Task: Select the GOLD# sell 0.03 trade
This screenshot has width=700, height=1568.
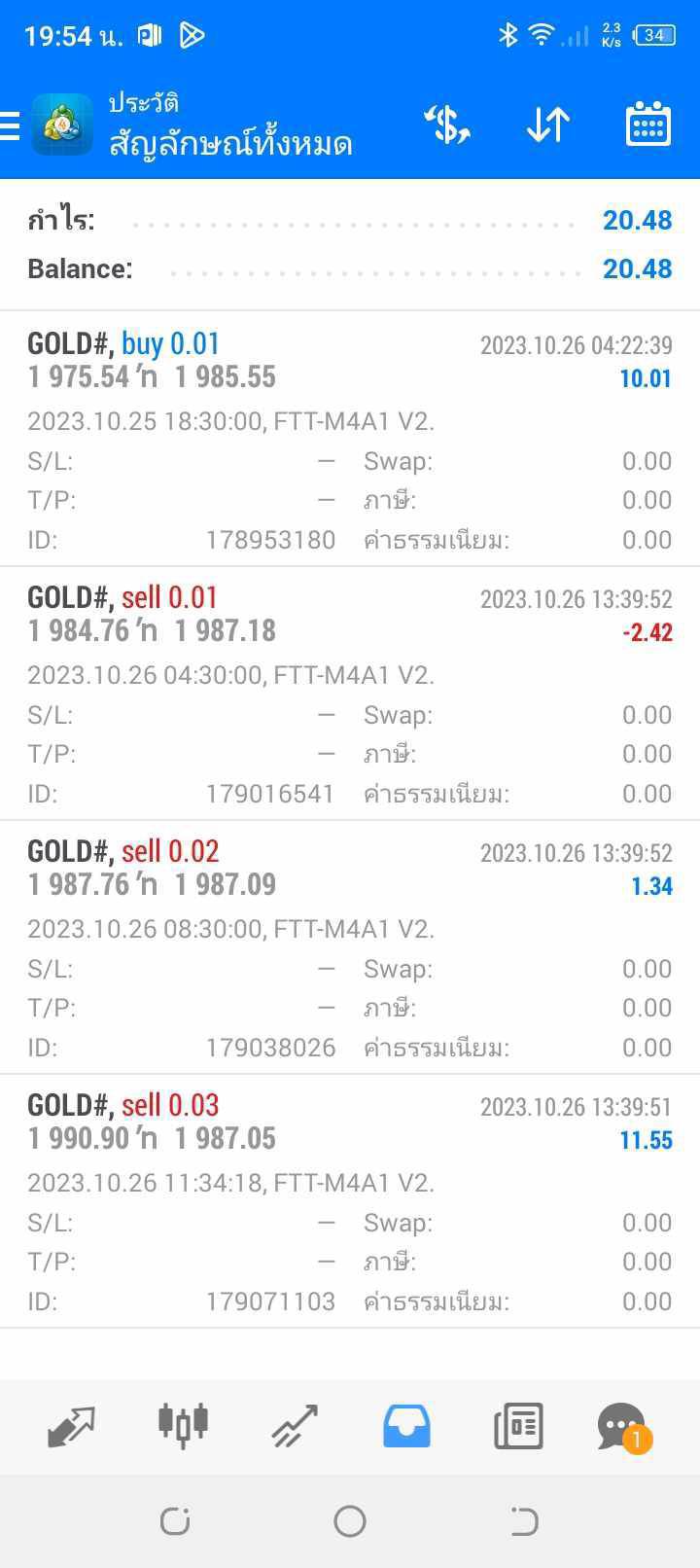Action: (350, 1200)
